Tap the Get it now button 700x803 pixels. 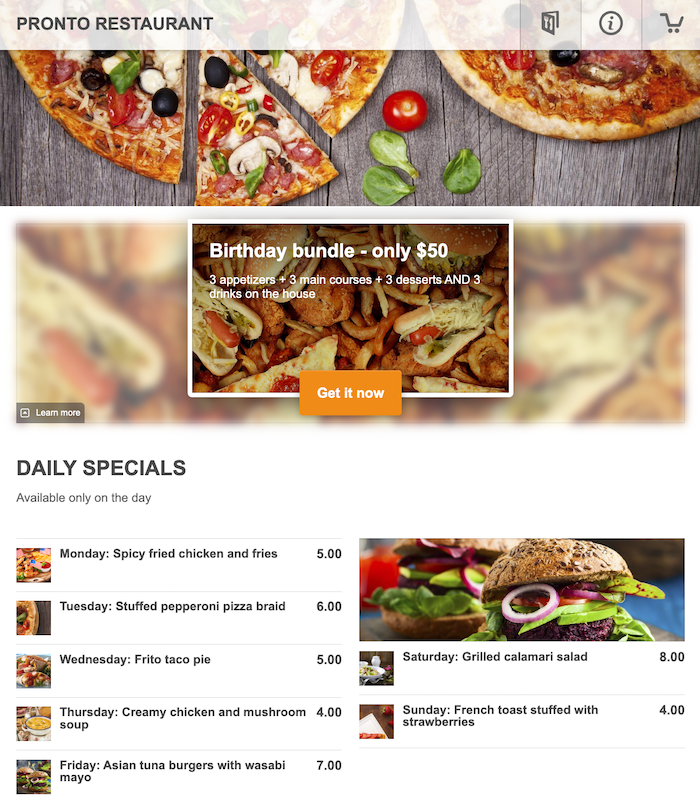(x=350, y=393)
